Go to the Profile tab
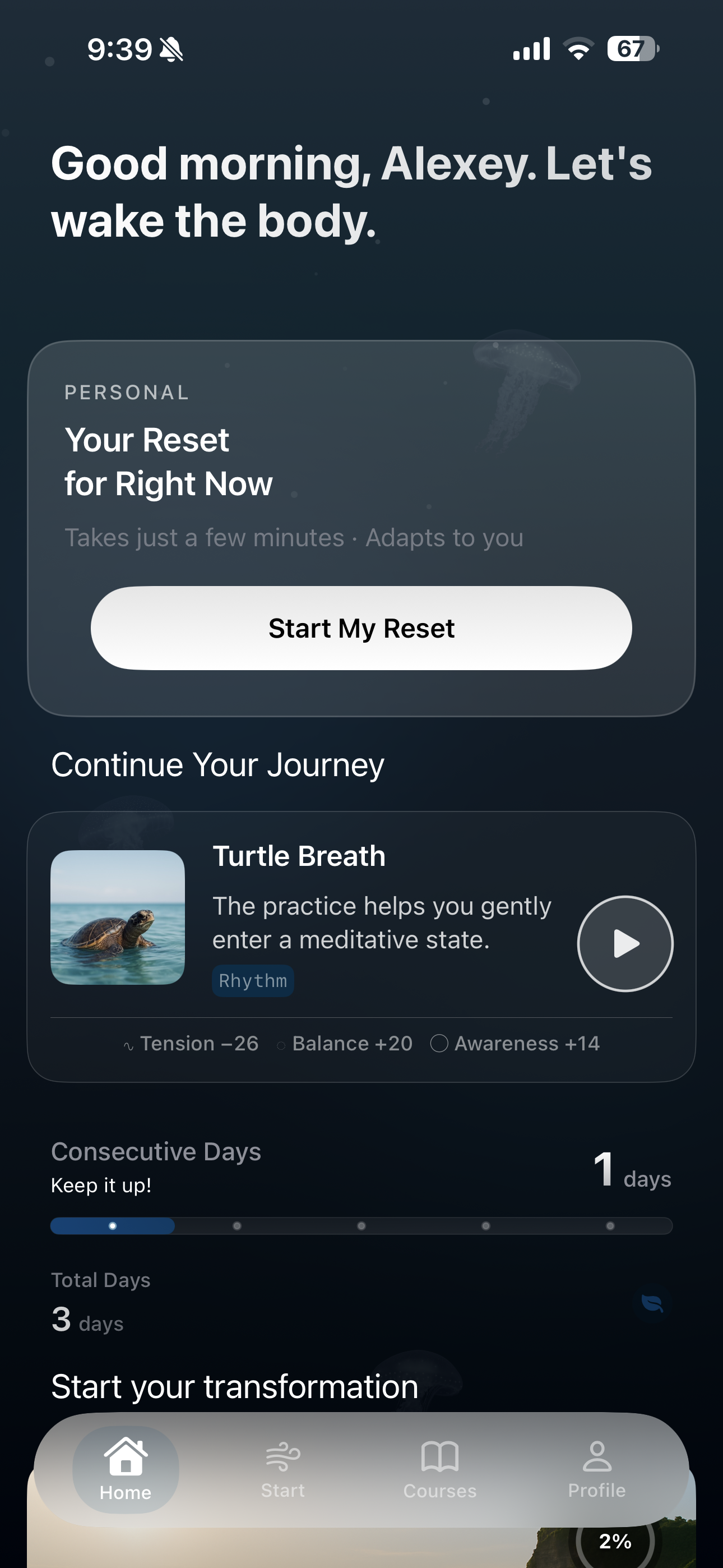723x1568 pixels. click(596, 1469)
